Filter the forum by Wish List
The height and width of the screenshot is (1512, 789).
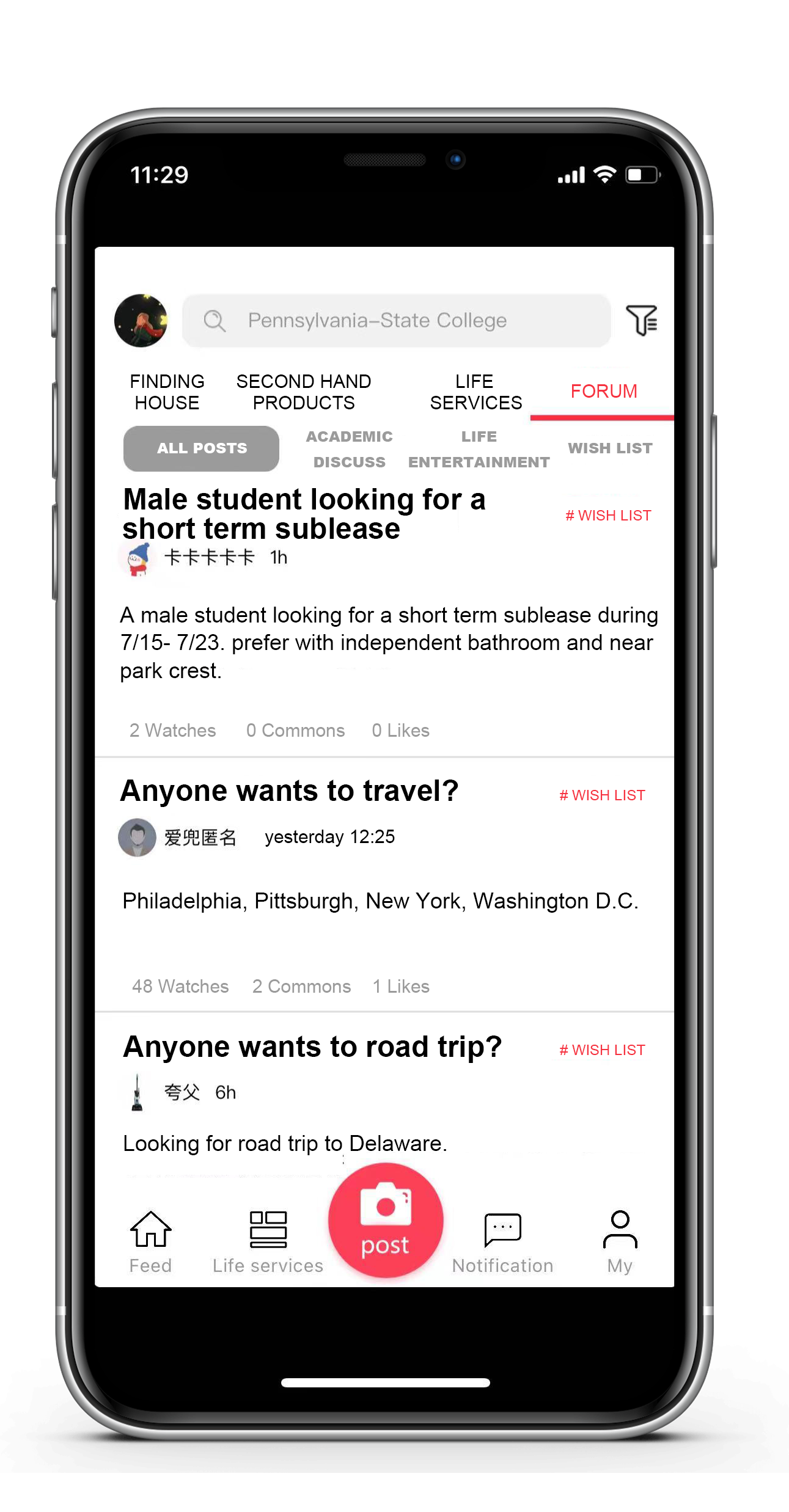pos(610,448)
